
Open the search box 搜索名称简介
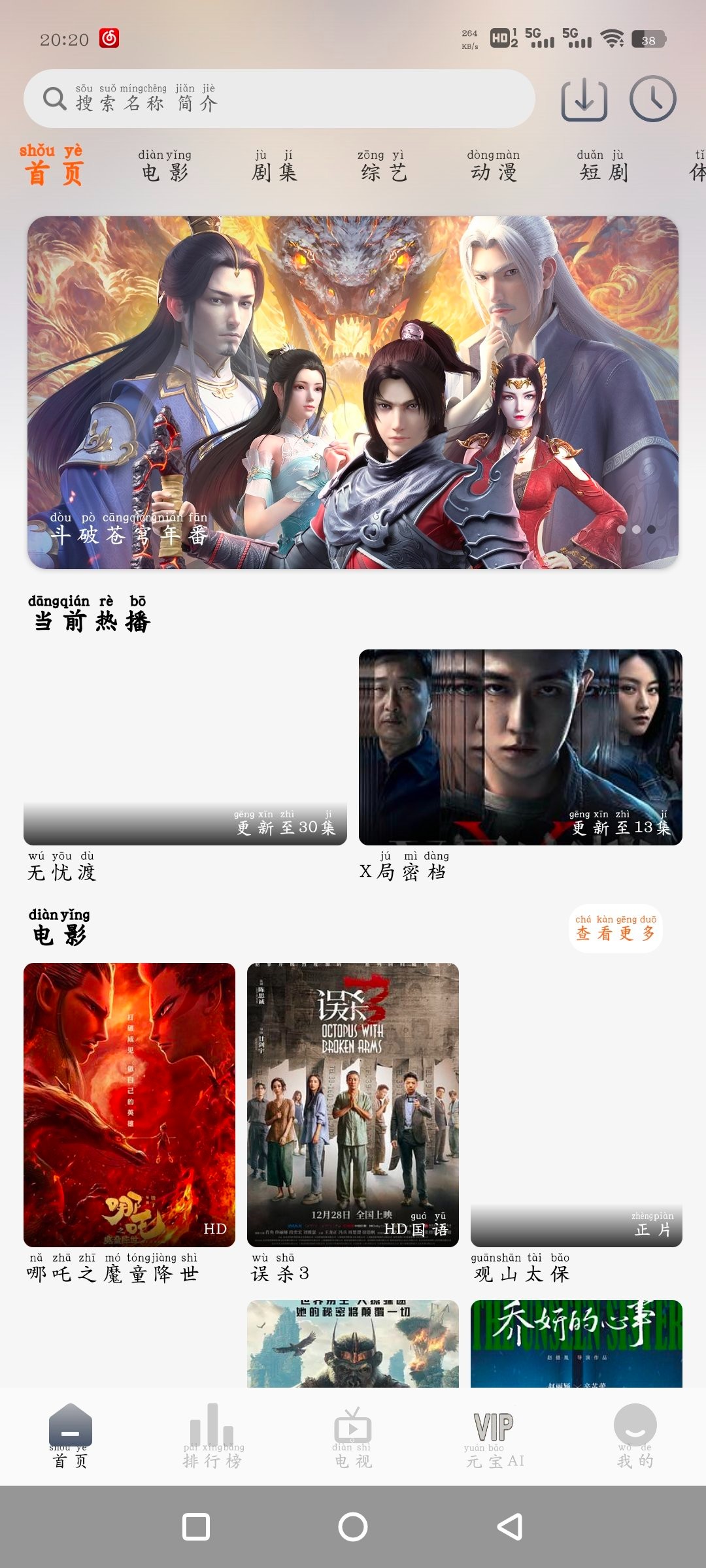[x=279, y=99]
